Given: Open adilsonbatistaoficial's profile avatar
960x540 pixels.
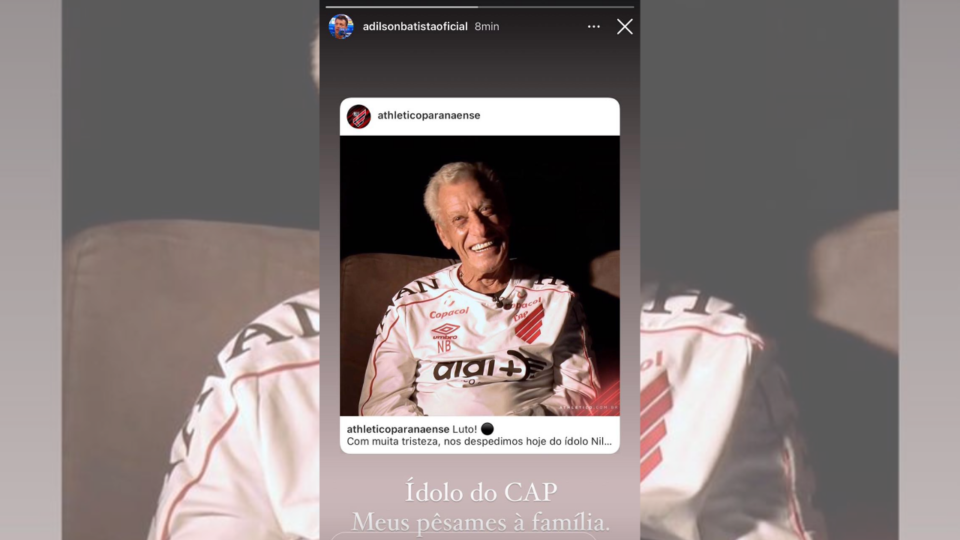Looking at the screenshot, I should click(x=341, y=27).
